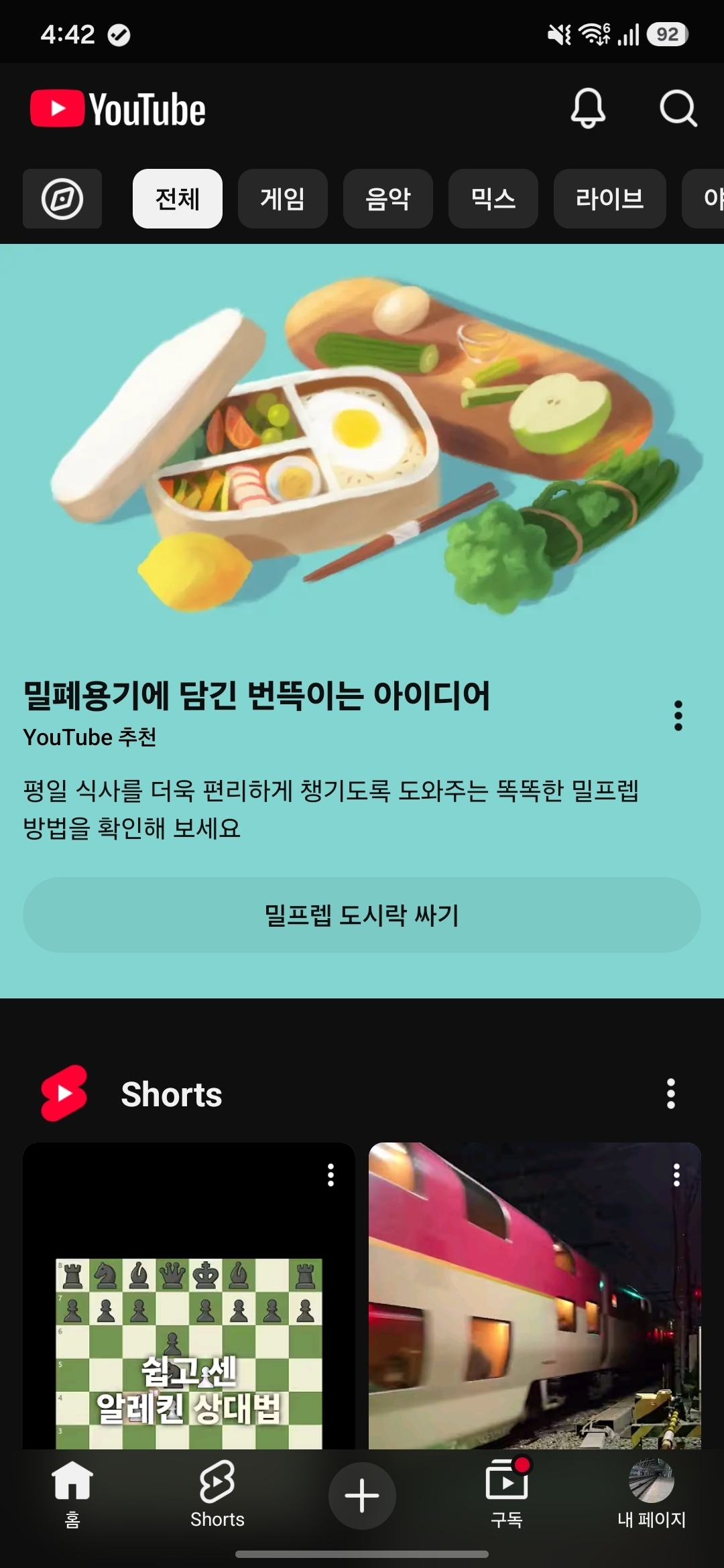Open the notifications bell
The width and height of the screenshot is (724, 1568).
588,109
